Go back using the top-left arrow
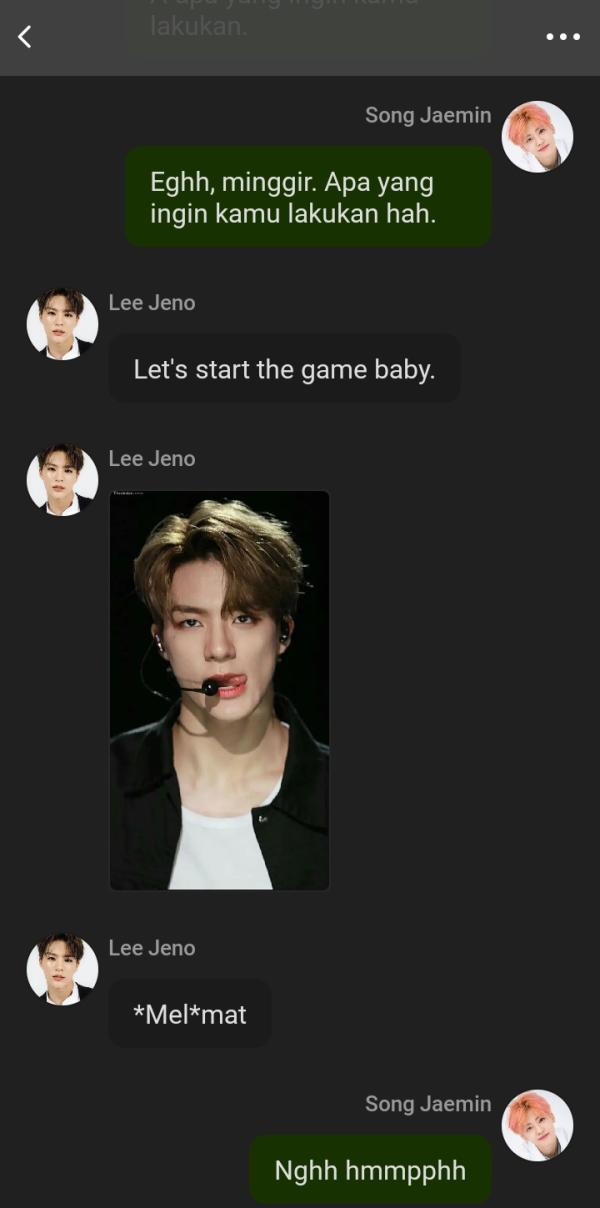The width and height of the screenshot is (600, 1208). [25, 37]
